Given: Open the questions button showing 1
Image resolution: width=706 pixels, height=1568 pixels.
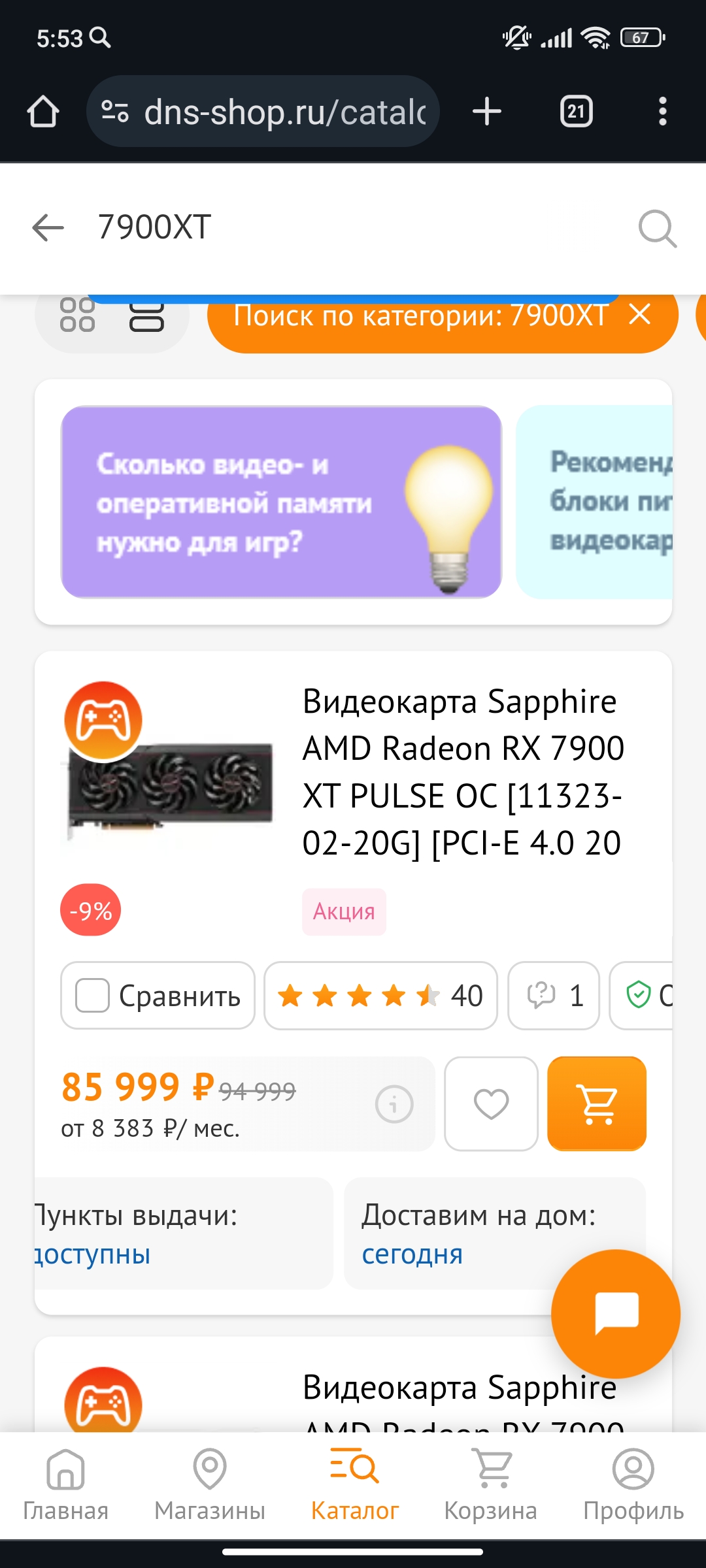Looking at the screenshot, I should click(x=554, y=996).
